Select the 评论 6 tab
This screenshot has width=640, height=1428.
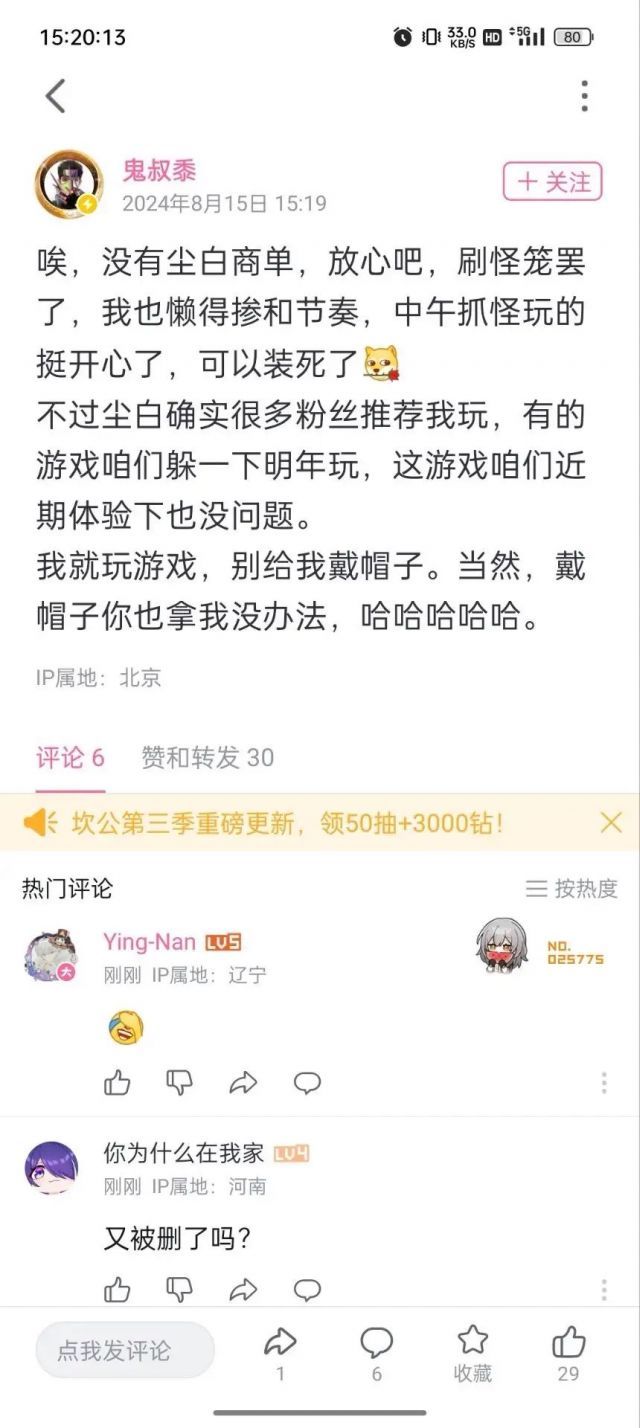(70, 758)
